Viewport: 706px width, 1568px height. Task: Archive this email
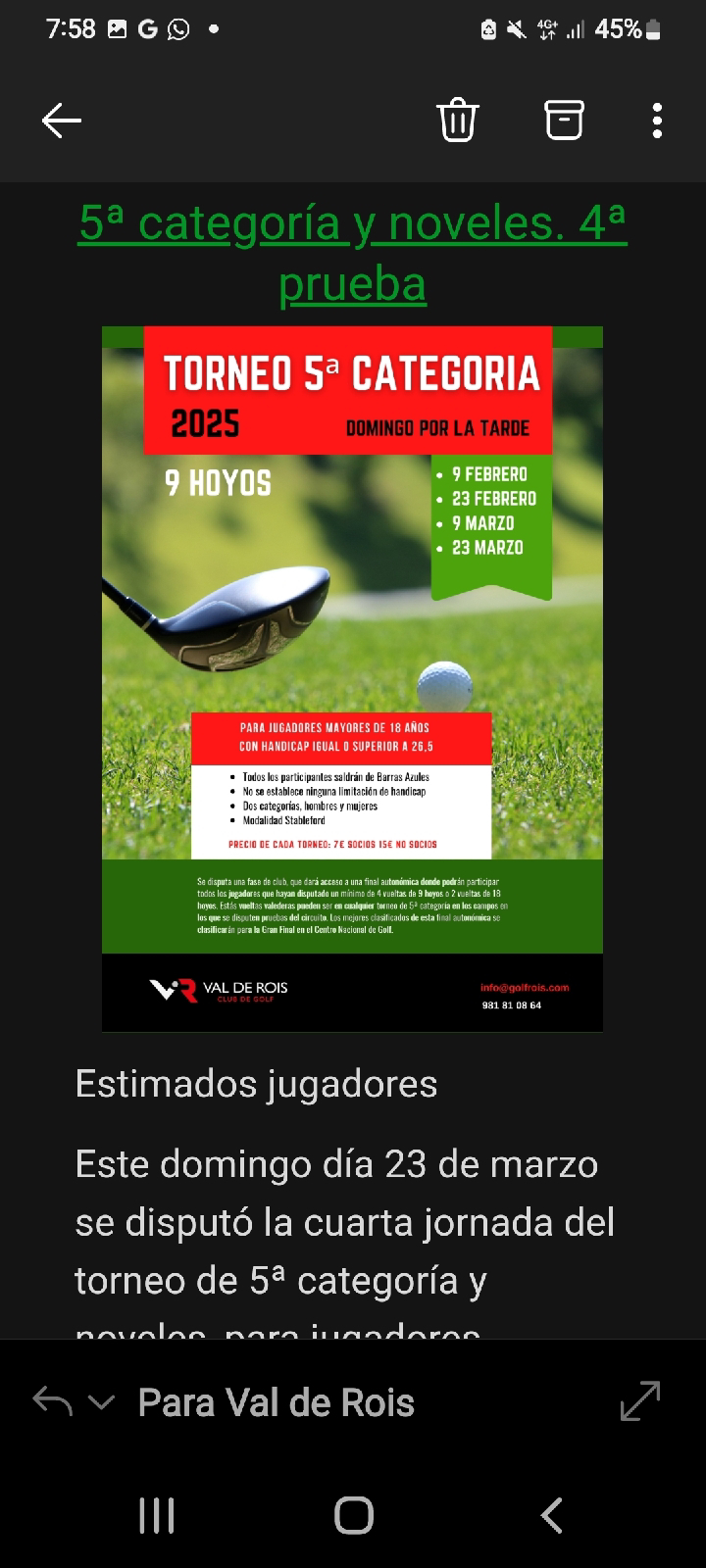[x=564, y=121]
